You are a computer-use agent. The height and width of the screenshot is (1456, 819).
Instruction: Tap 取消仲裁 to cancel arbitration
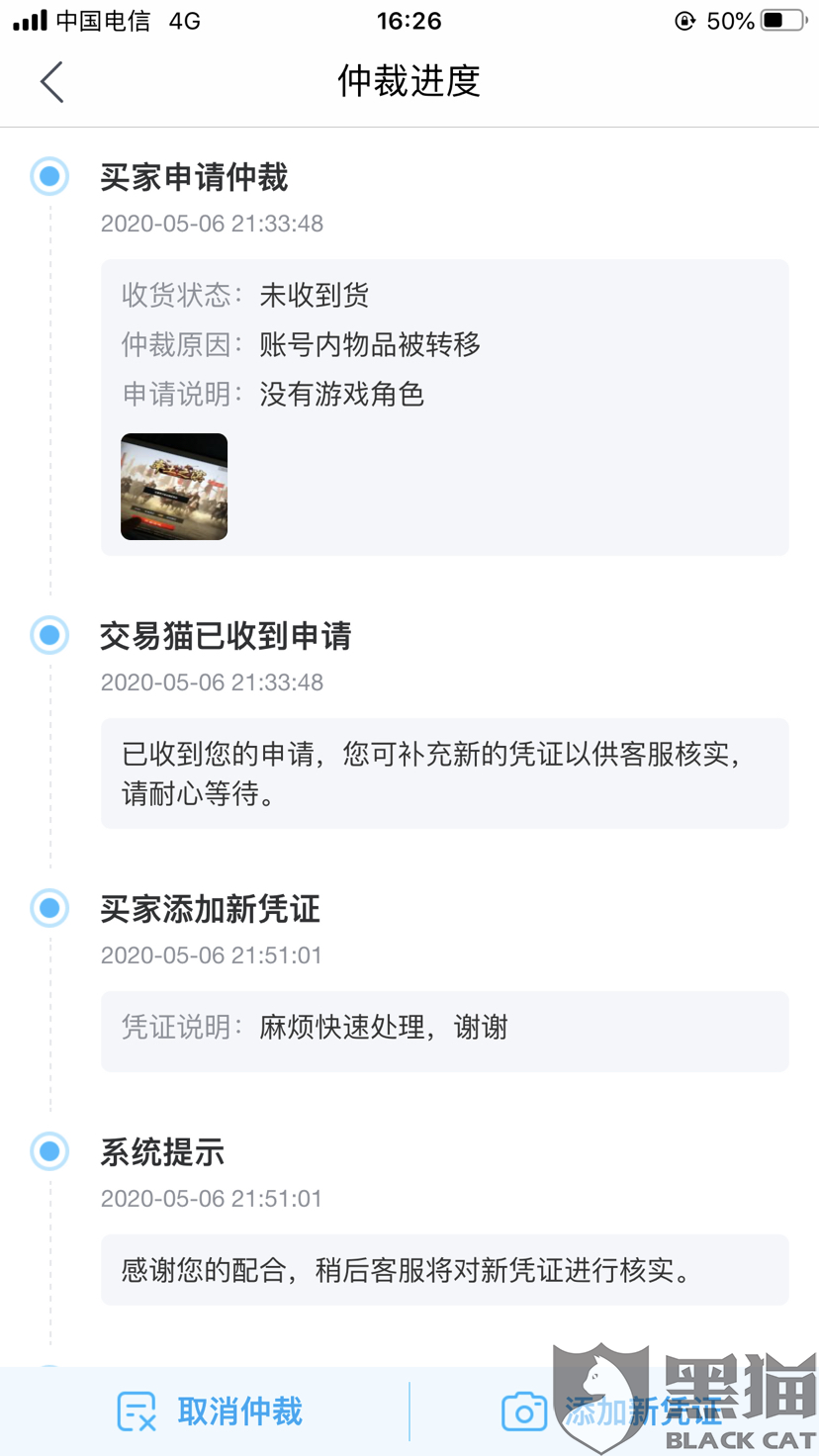210,1411
